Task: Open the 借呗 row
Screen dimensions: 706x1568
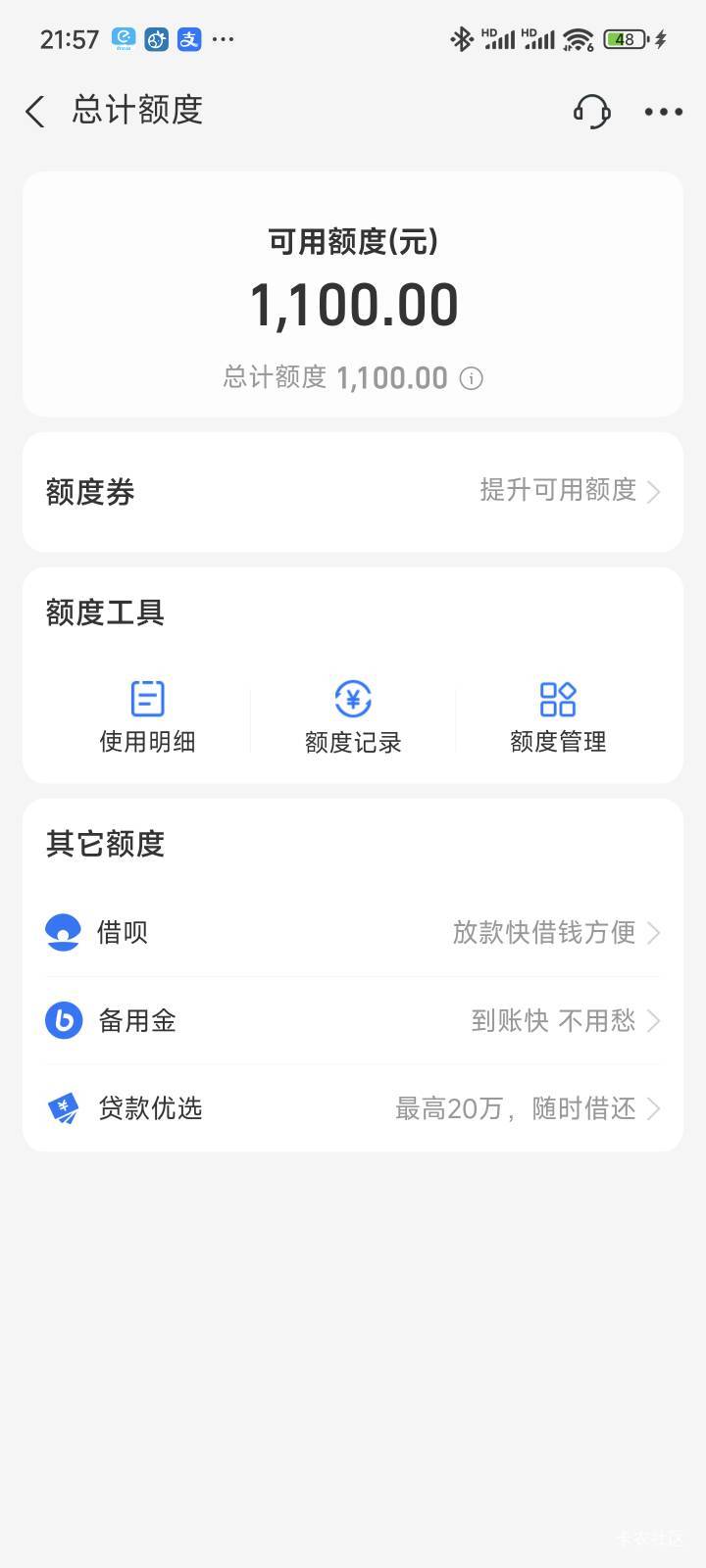Action: click(353, 932)
